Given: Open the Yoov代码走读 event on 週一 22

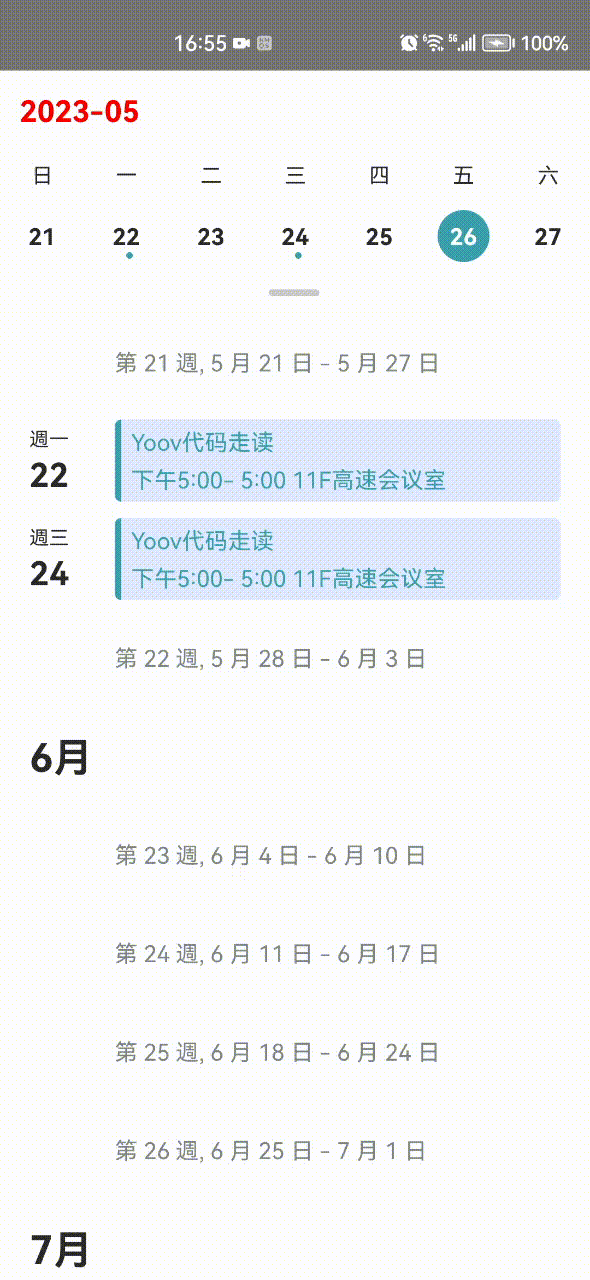Looking at the screenshot, I should click(x=338, y=460).
